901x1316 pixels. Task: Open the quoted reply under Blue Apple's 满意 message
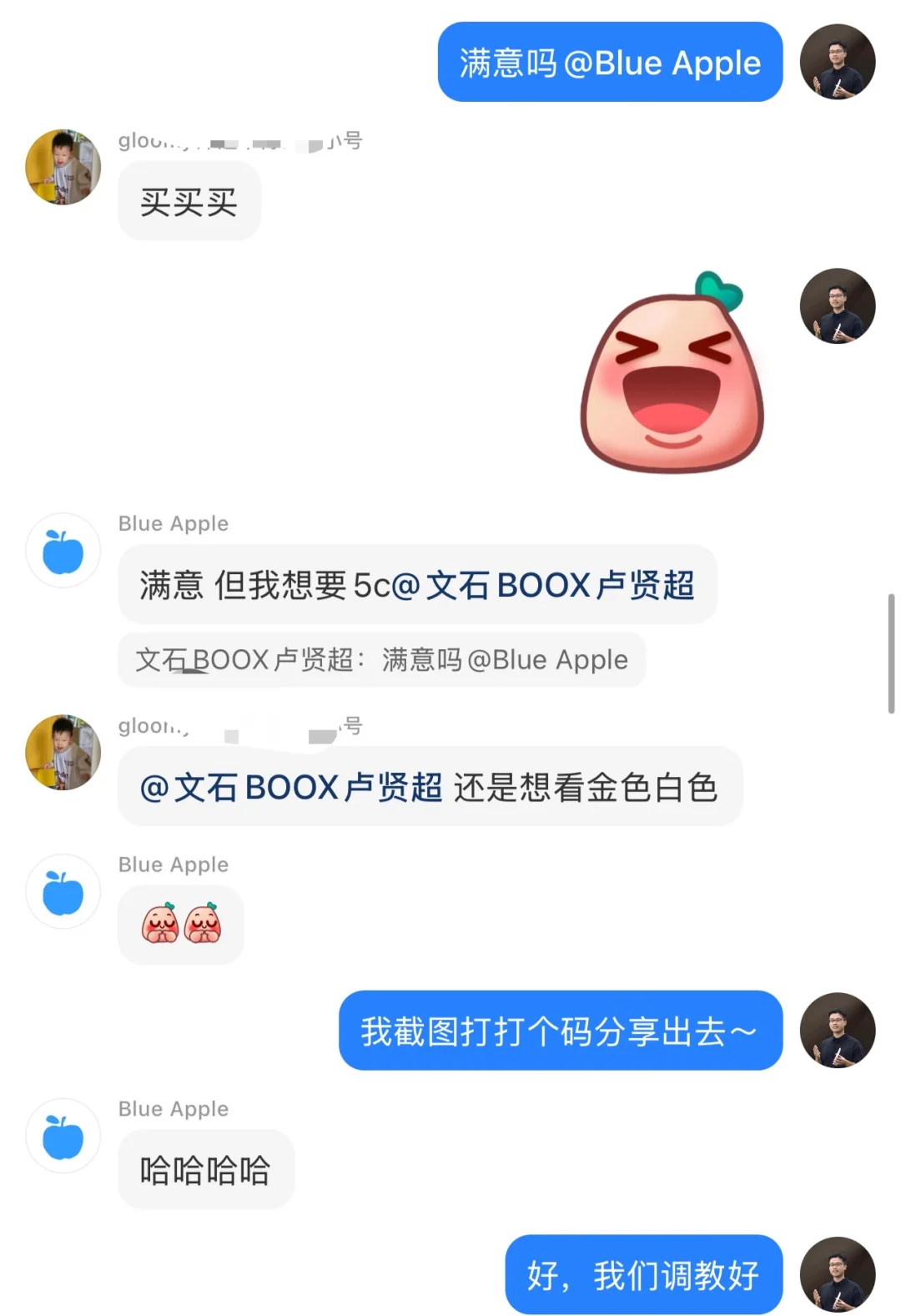click(381, 660)
